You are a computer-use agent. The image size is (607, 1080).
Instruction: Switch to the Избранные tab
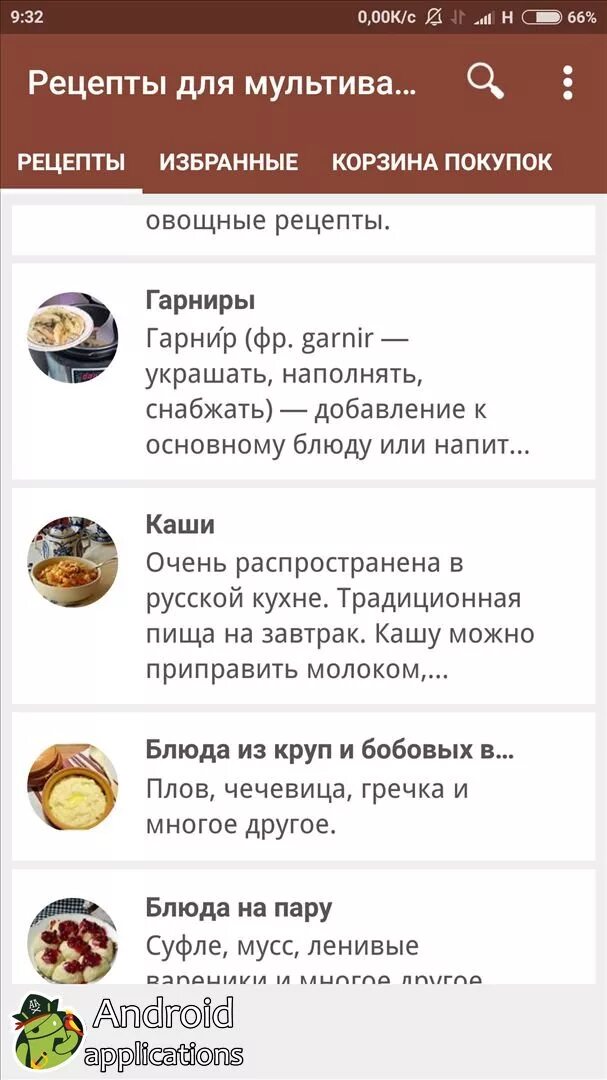[x=229, y=162]
